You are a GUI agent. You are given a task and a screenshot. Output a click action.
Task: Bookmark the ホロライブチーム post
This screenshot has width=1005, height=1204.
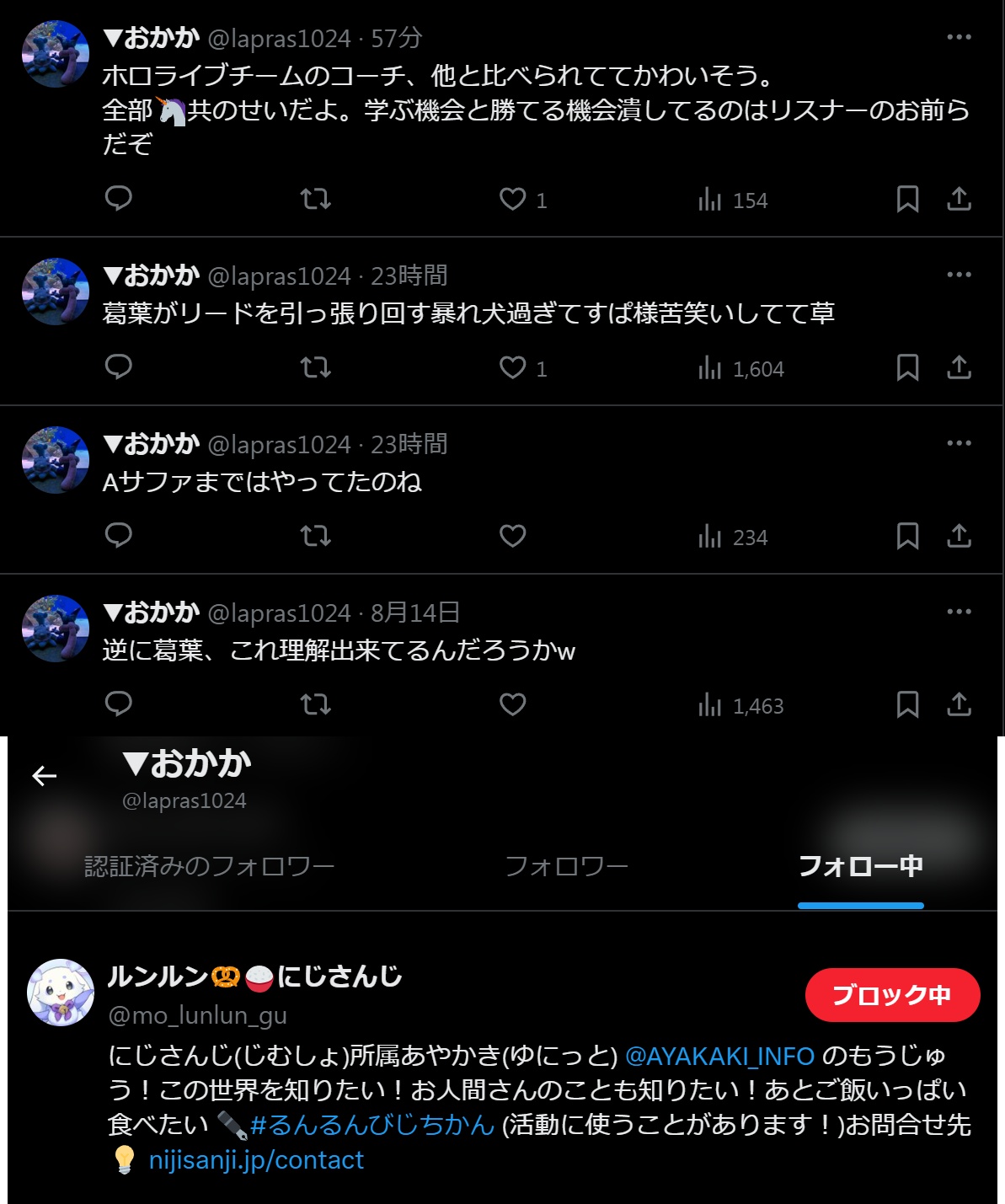click(907, 200)
